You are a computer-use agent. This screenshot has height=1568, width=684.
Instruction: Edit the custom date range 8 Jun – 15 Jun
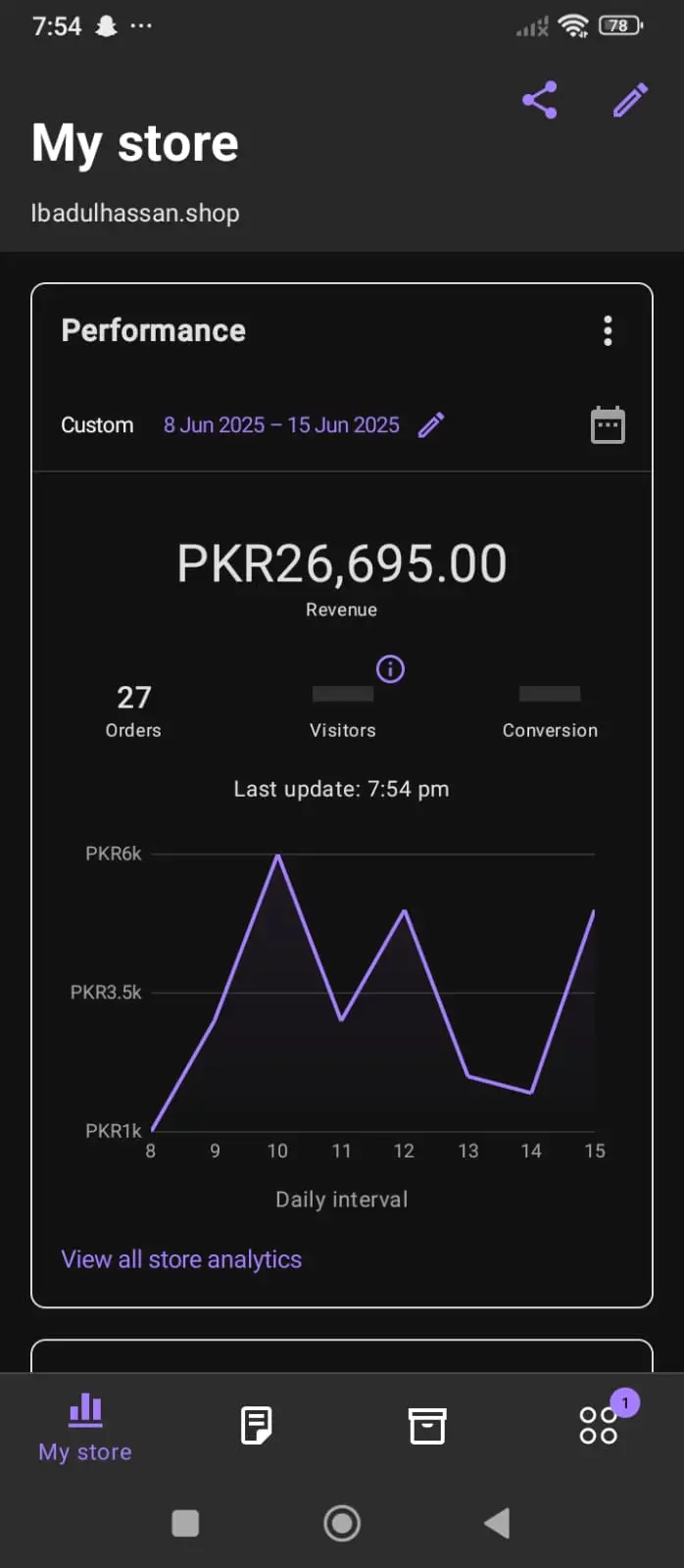pyautogui.click(x=431, y=425)
